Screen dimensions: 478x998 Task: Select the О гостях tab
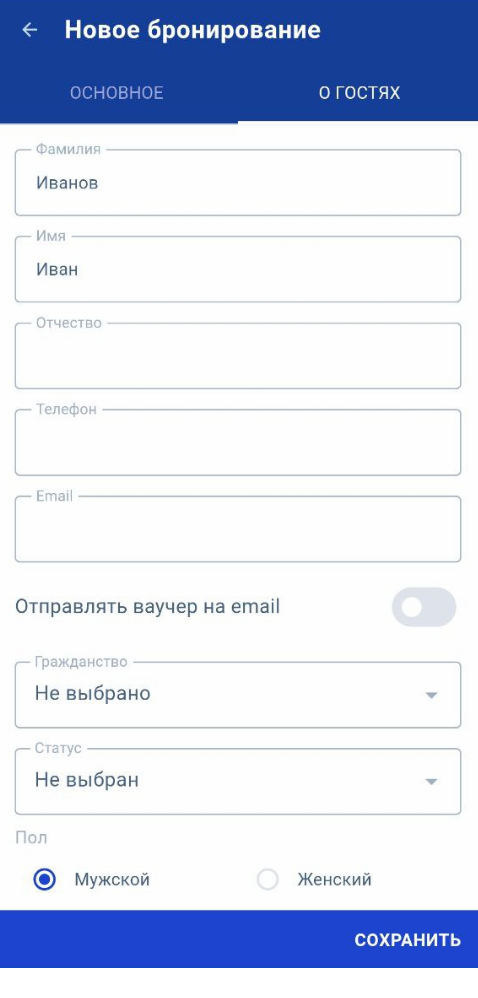[x=359, y=93]
